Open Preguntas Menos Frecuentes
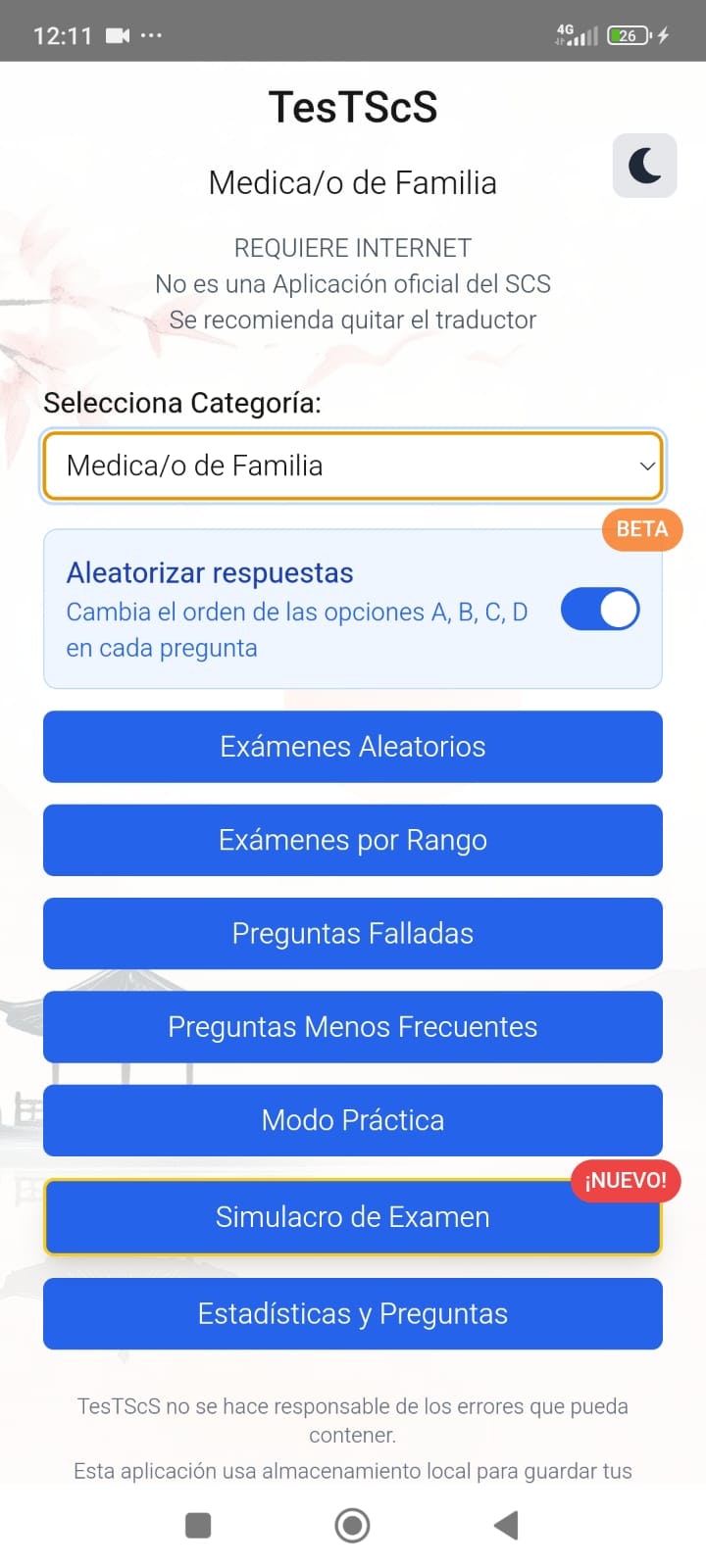706x1568 pixels. [353, 1027]
